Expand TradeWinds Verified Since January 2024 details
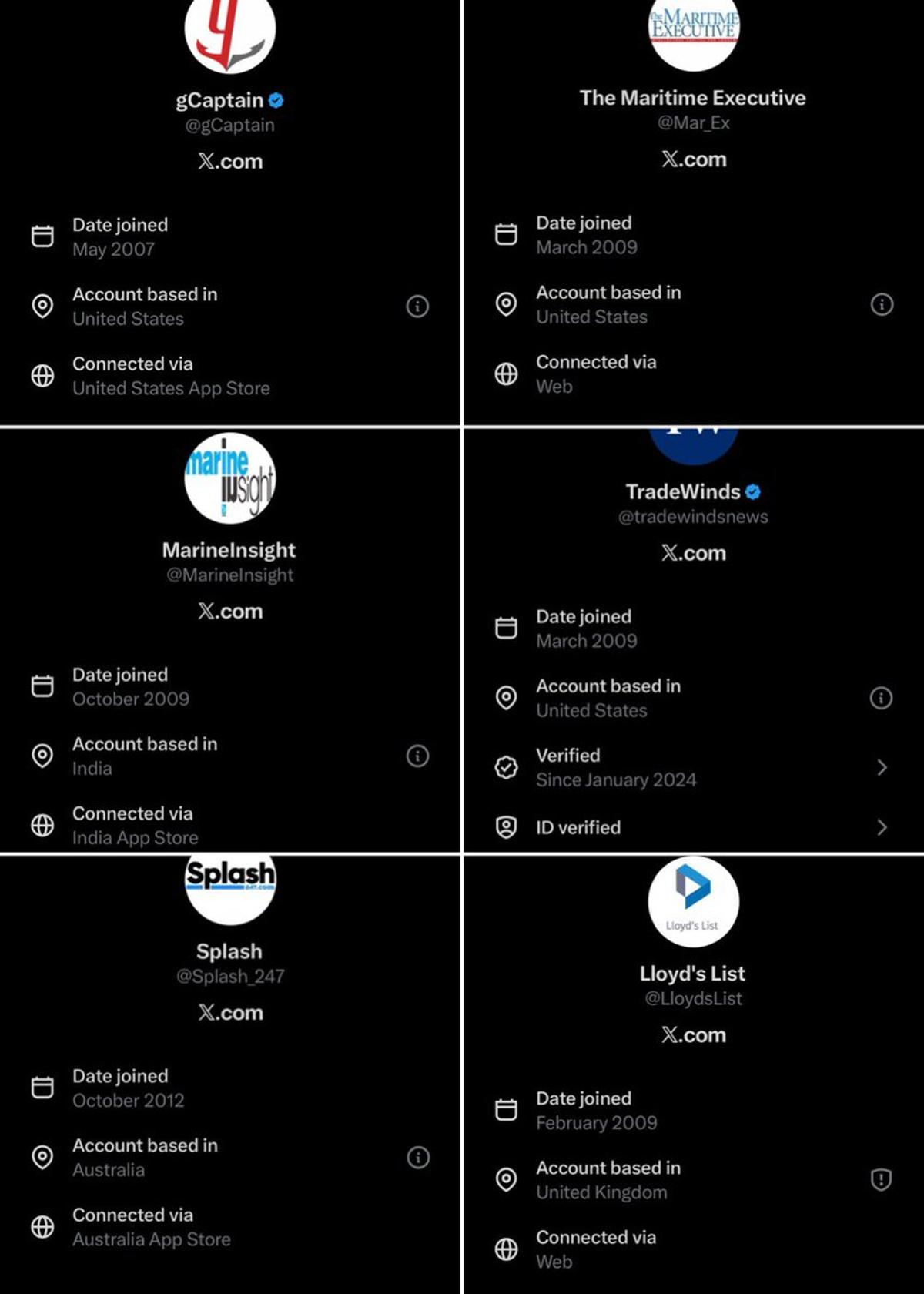Viewport: 924px width, 1294px height. [882, 767]
